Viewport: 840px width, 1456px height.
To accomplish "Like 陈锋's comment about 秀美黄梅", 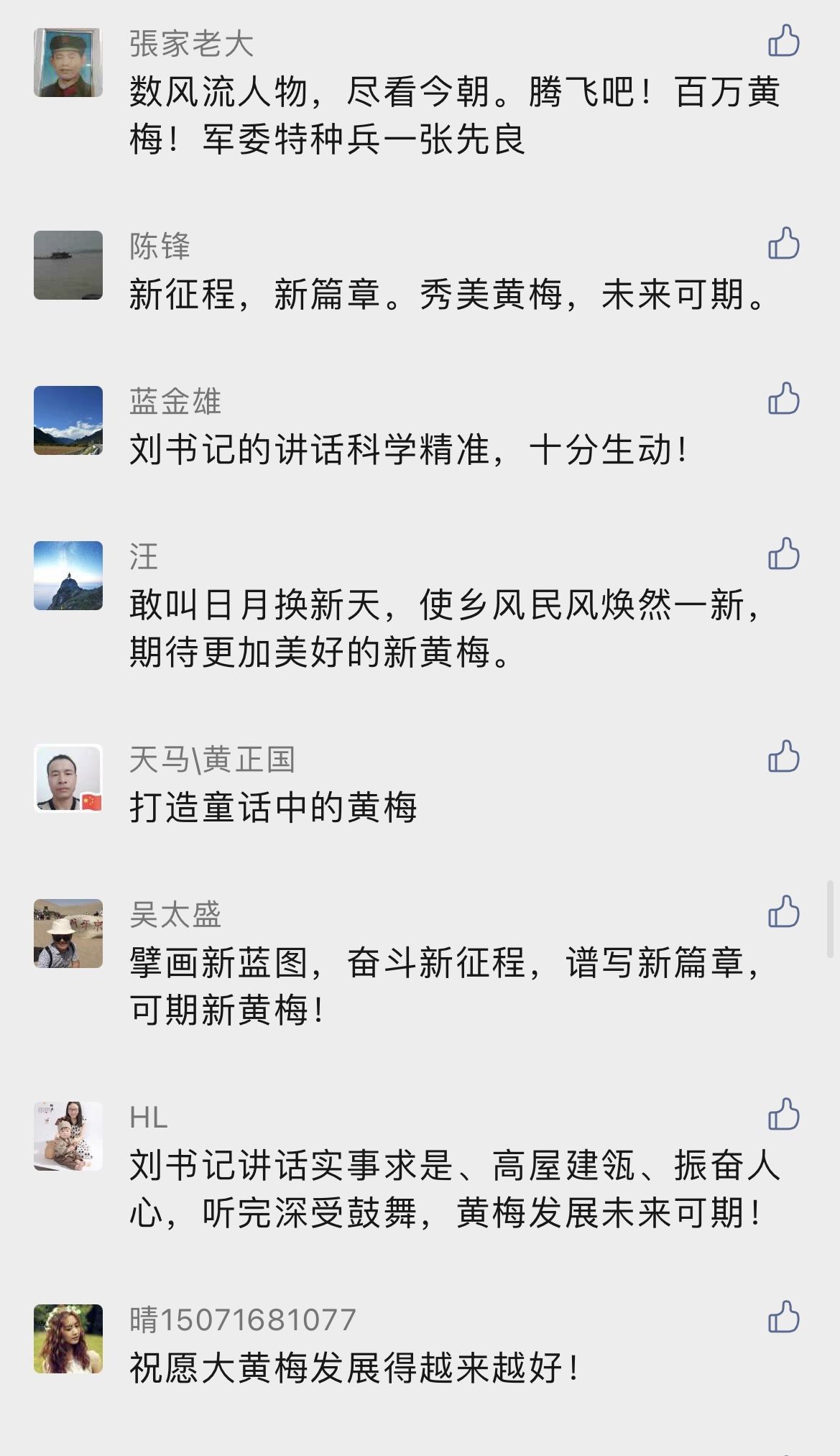I will 784,243.
